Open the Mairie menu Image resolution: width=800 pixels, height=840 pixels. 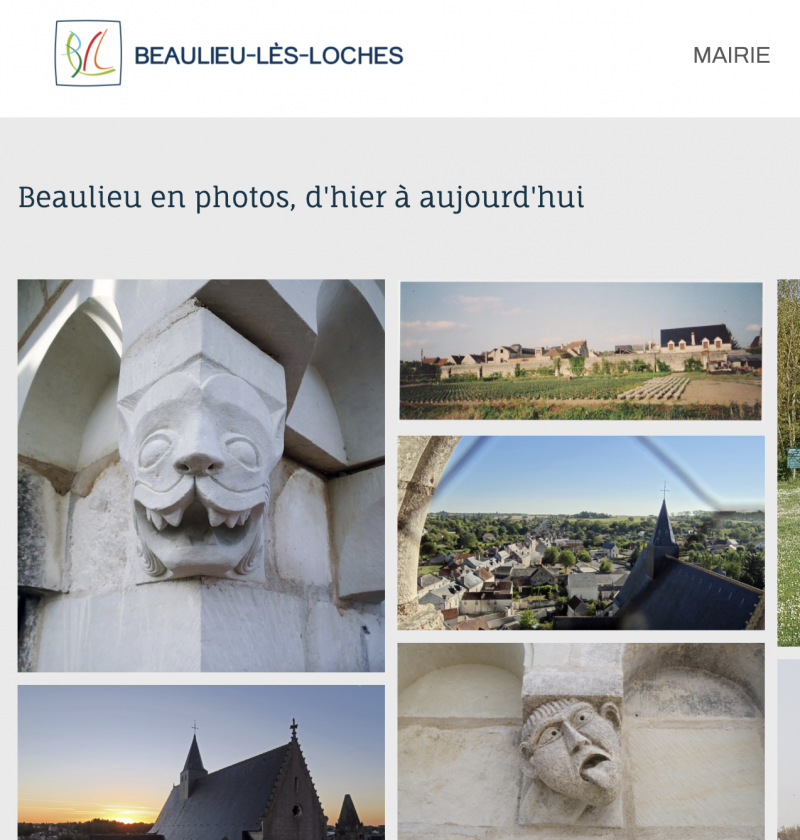[x=731, y=55]
